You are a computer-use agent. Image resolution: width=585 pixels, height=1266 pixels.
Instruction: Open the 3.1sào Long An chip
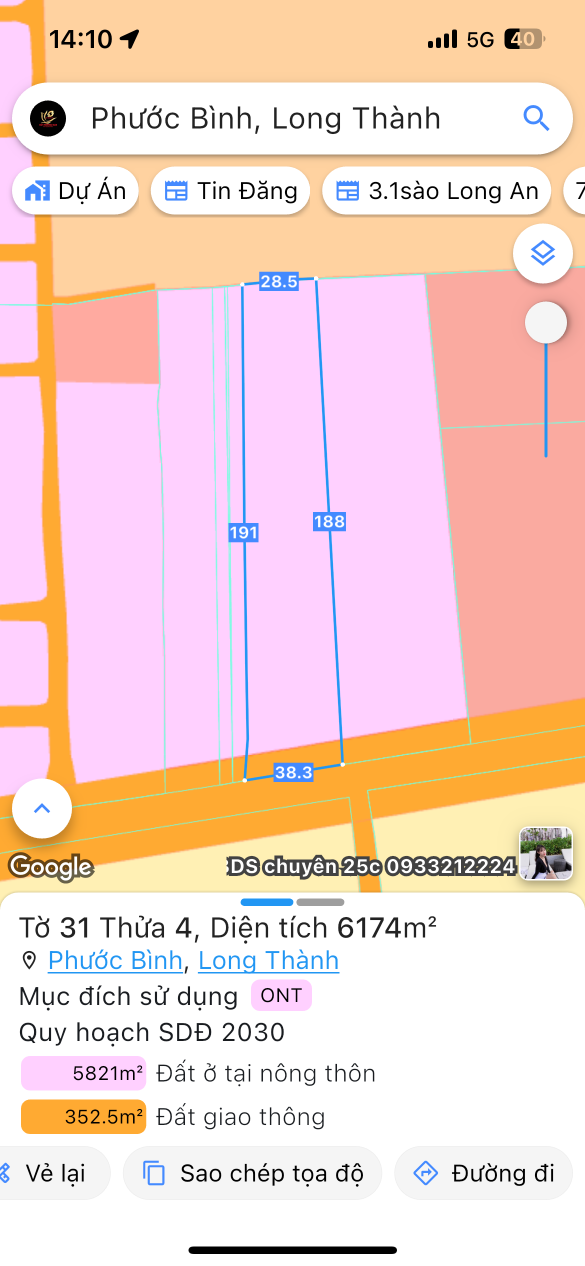tap(437, 191)
